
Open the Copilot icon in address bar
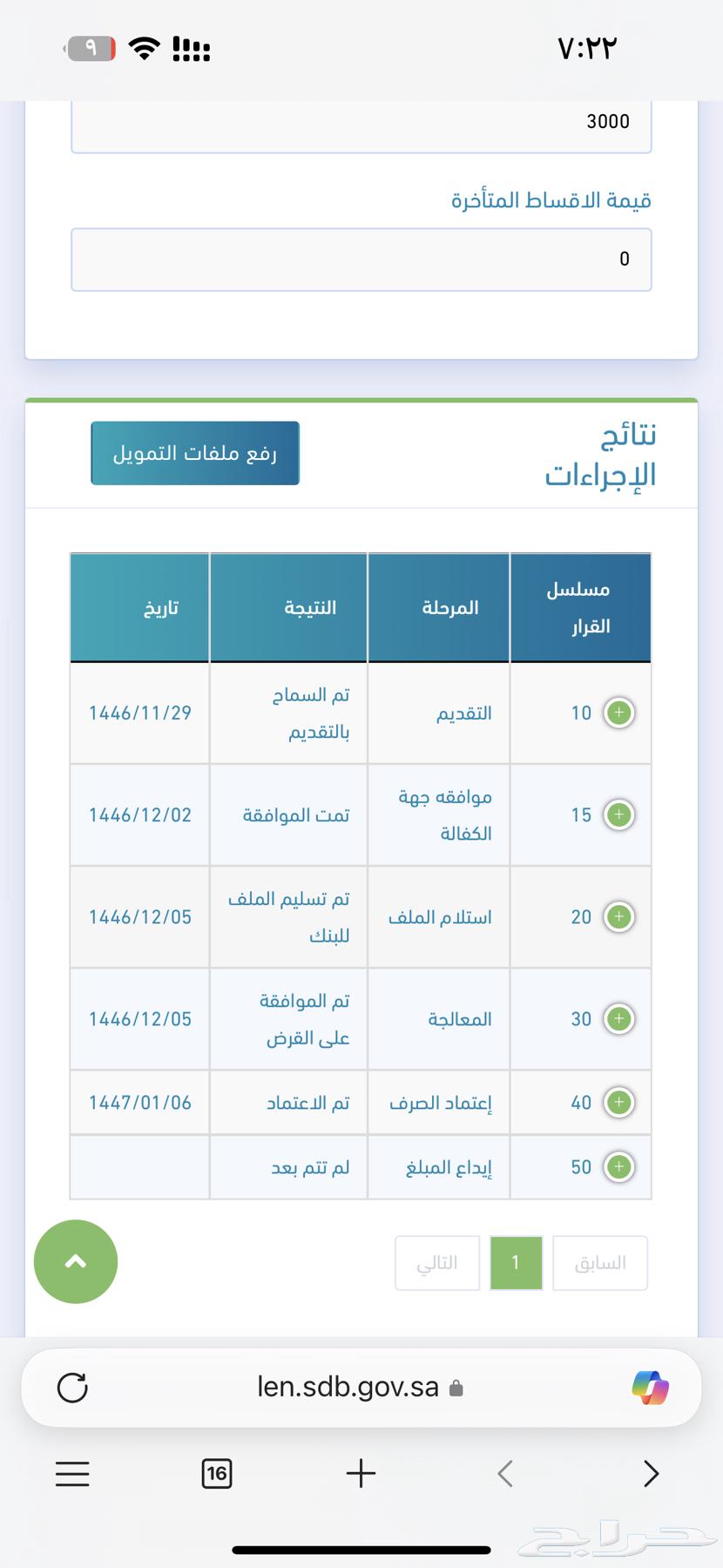coord(650,1388)
